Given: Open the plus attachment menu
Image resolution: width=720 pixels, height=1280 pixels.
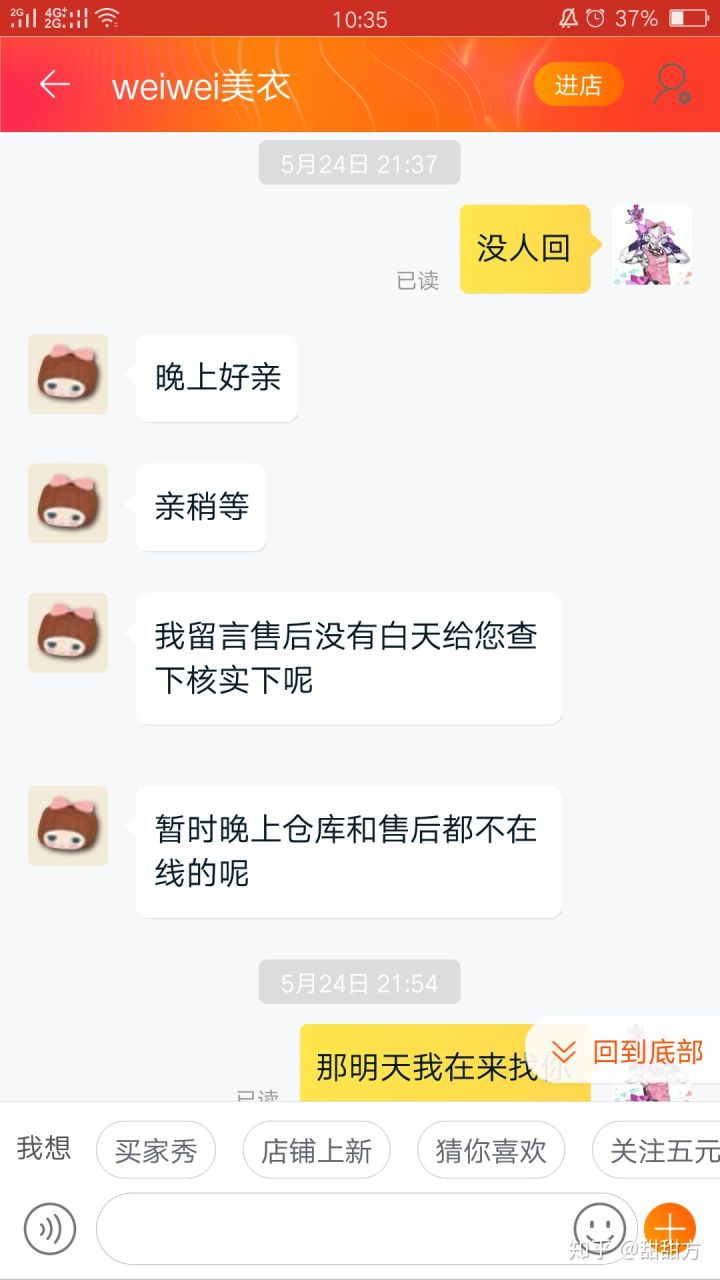Looking at the screenshot, I should tap(669, 1226).
